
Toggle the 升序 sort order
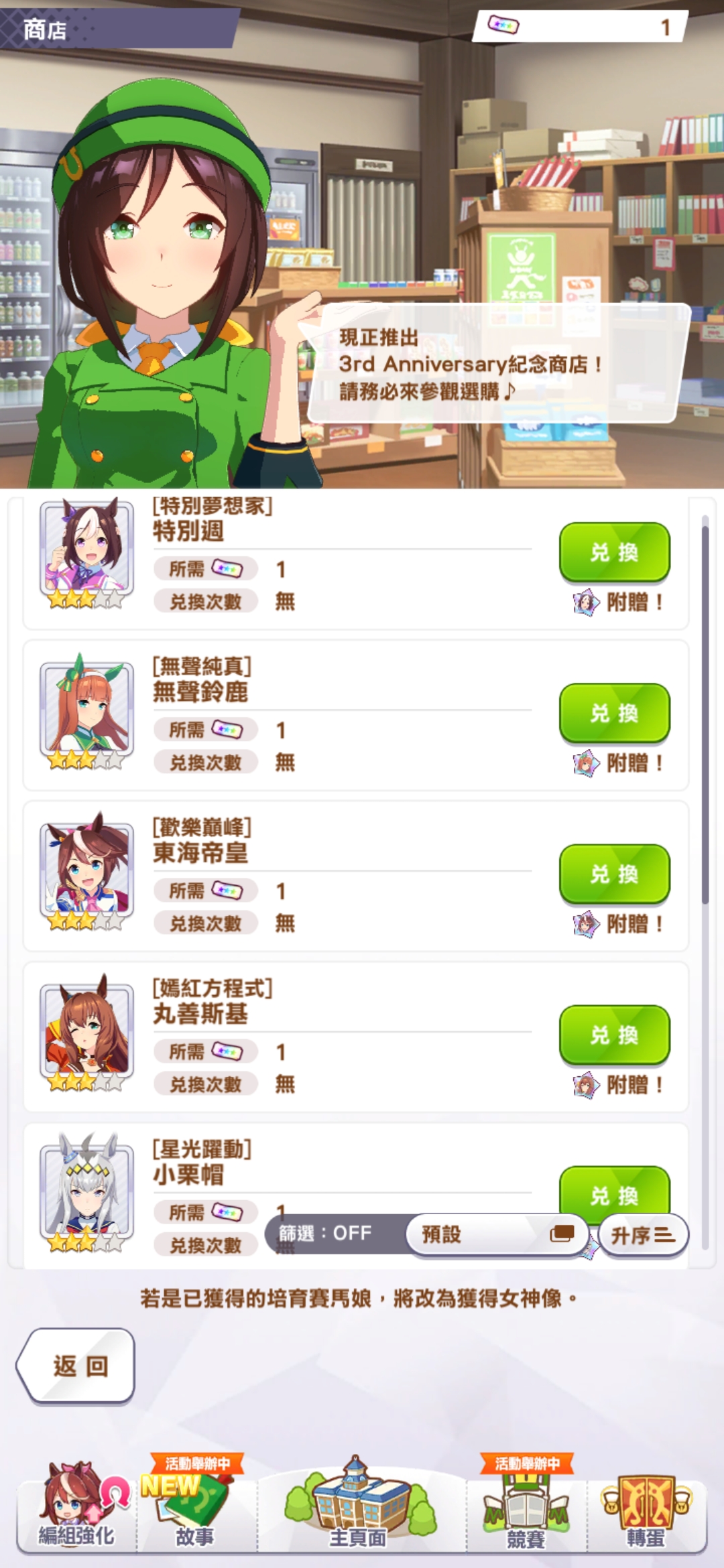(x=643, y=1234)
